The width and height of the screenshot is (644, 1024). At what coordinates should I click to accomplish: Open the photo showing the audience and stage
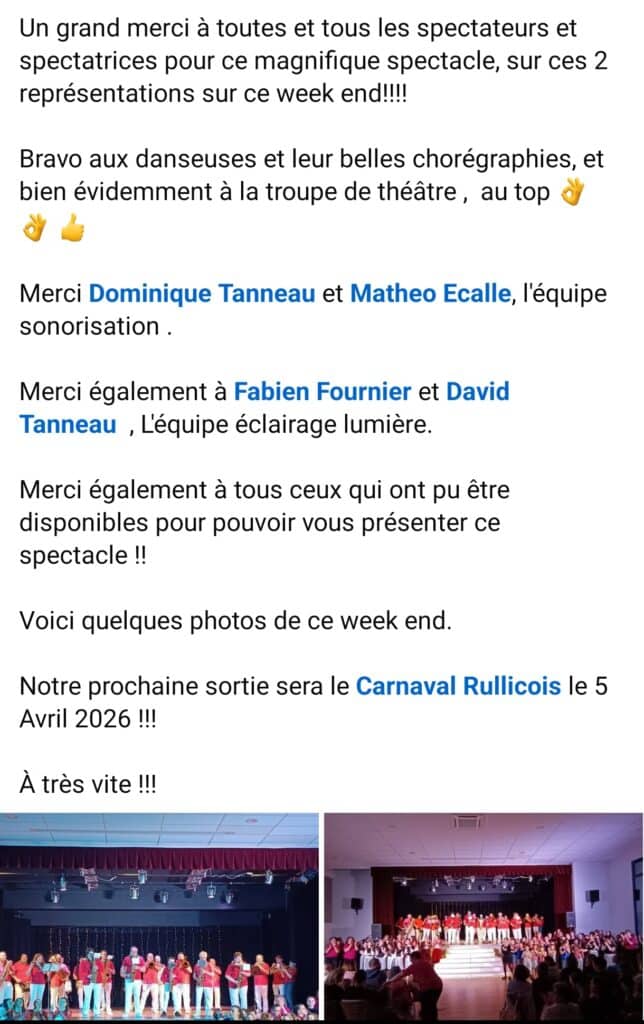coord(483,916)
